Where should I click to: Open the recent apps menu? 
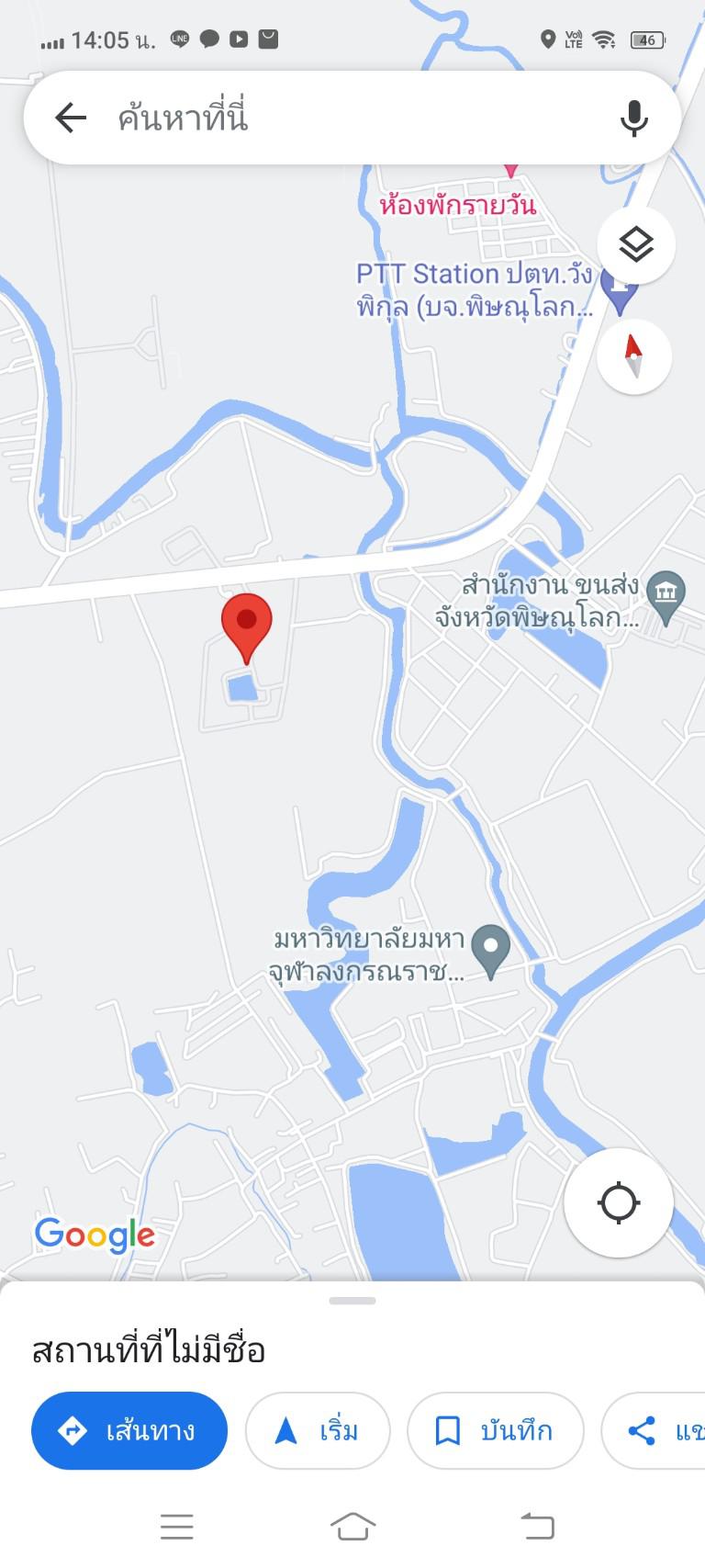[x=176, y=1526]
